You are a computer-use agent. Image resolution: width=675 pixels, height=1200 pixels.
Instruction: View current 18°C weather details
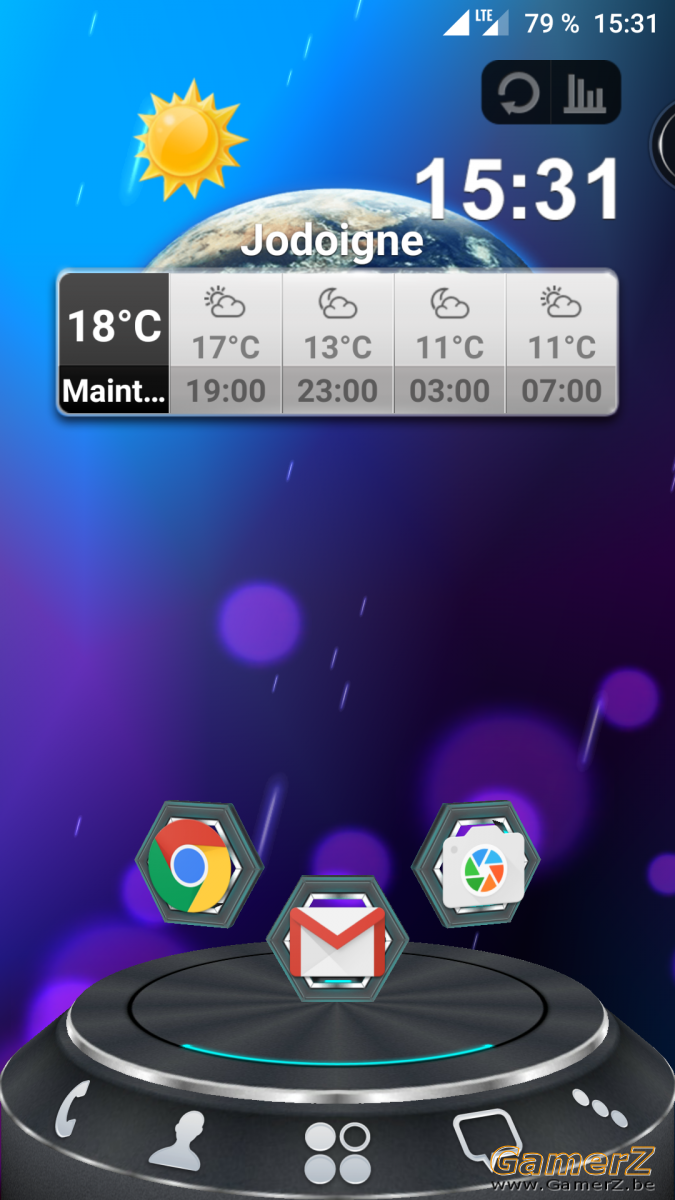(x=114, y=342)
